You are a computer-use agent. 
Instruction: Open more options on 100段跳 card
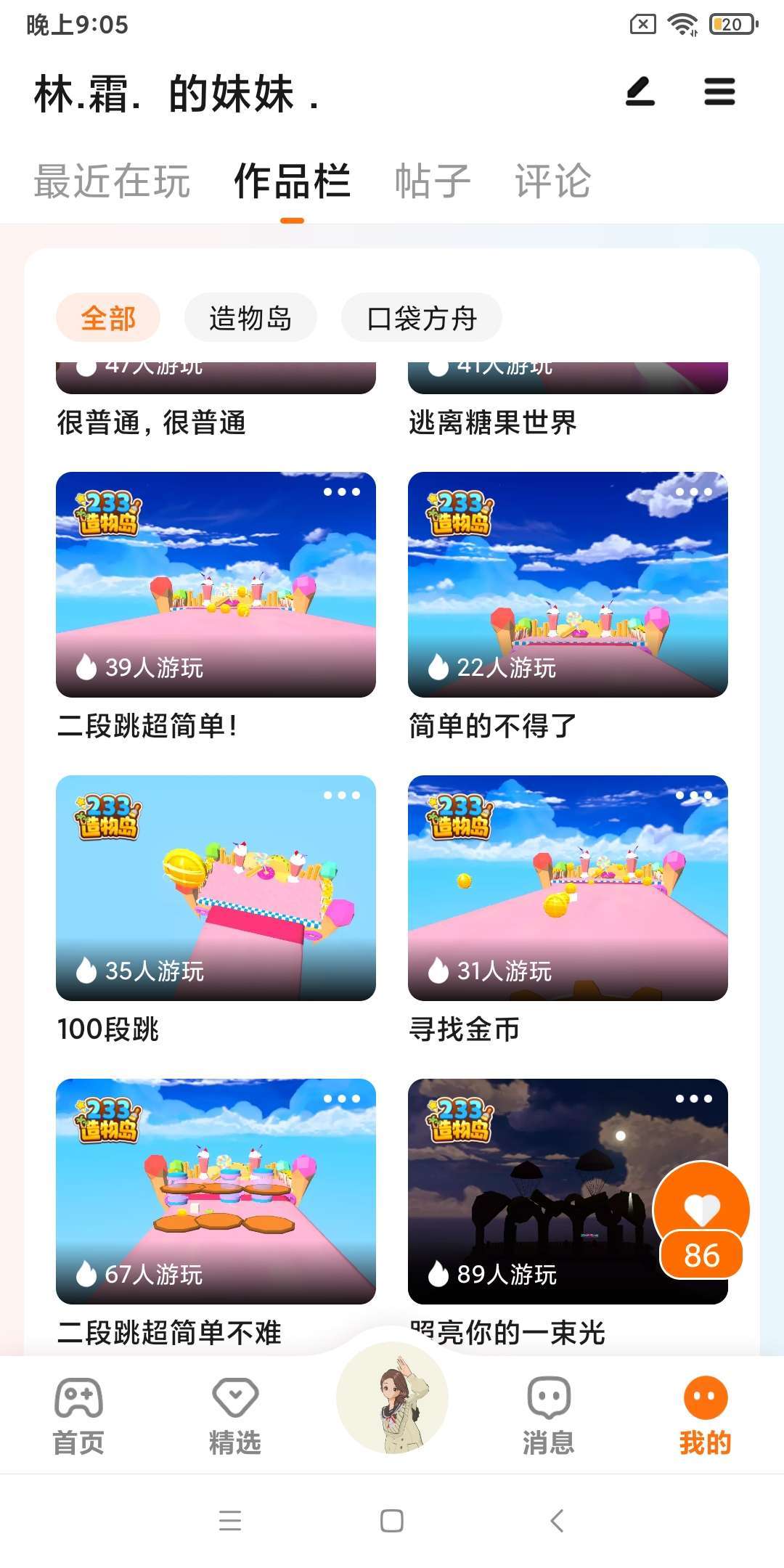tap(342, 796)
